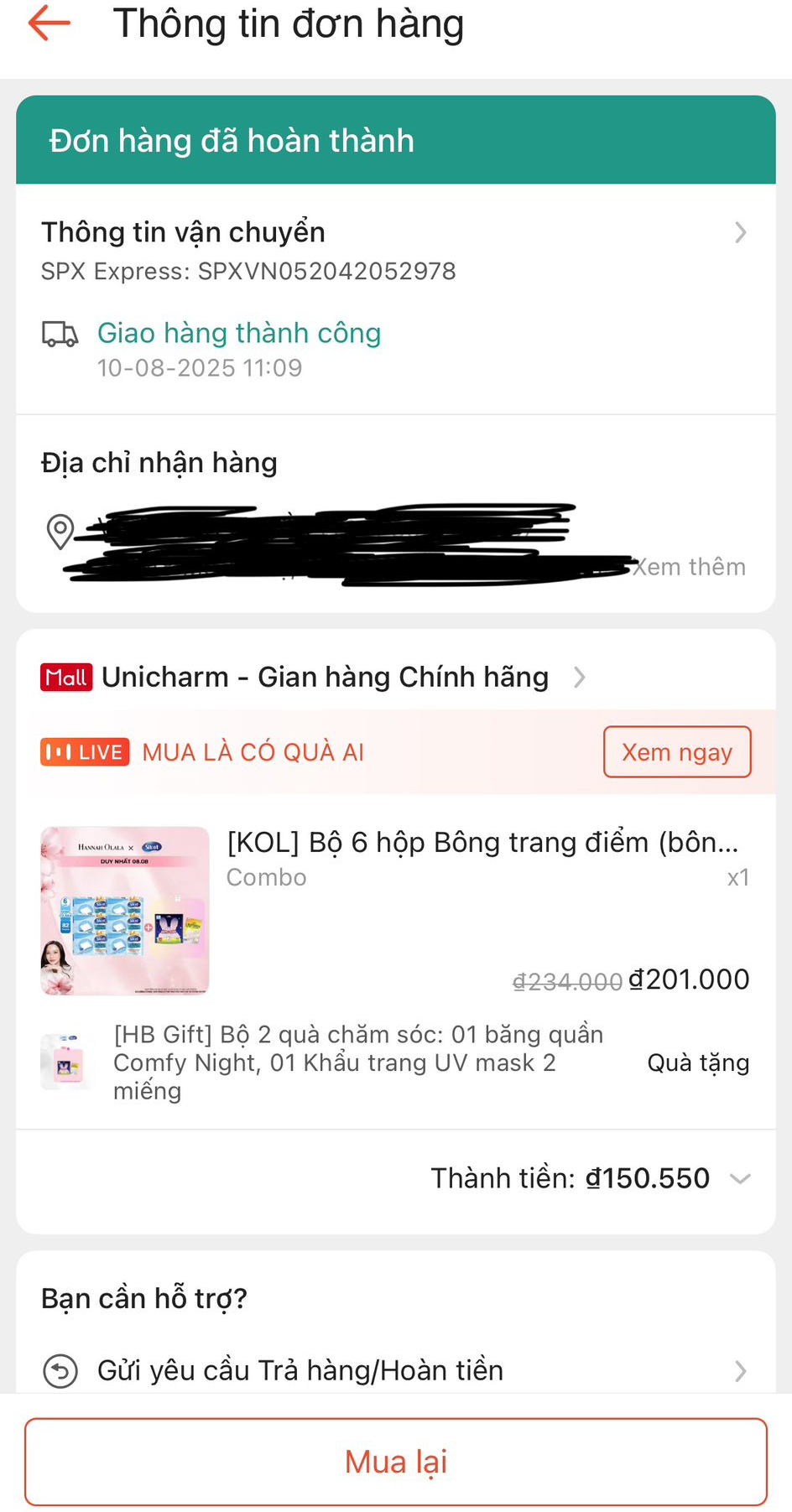Click the strikethrough original price ₫234.000
The image size is (792, 1512).
click(x=566, y=980)
